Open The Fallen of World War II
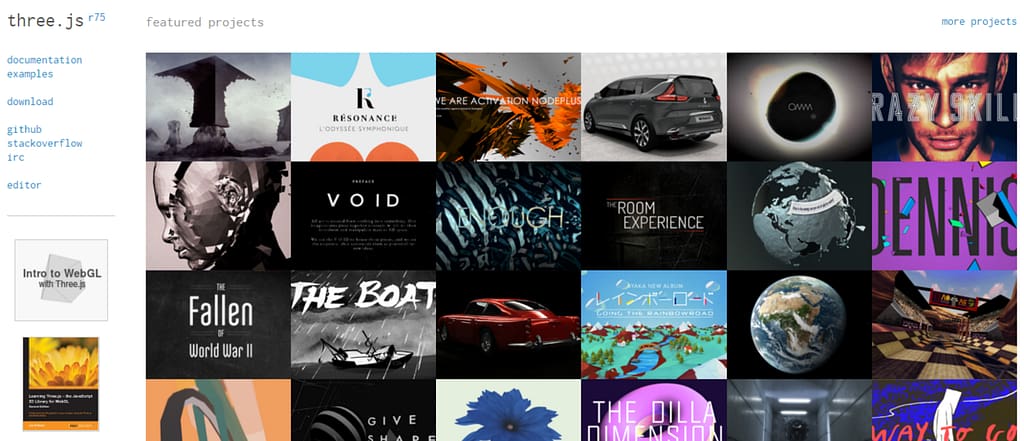The image size is (1024, 441). [218, 324]
